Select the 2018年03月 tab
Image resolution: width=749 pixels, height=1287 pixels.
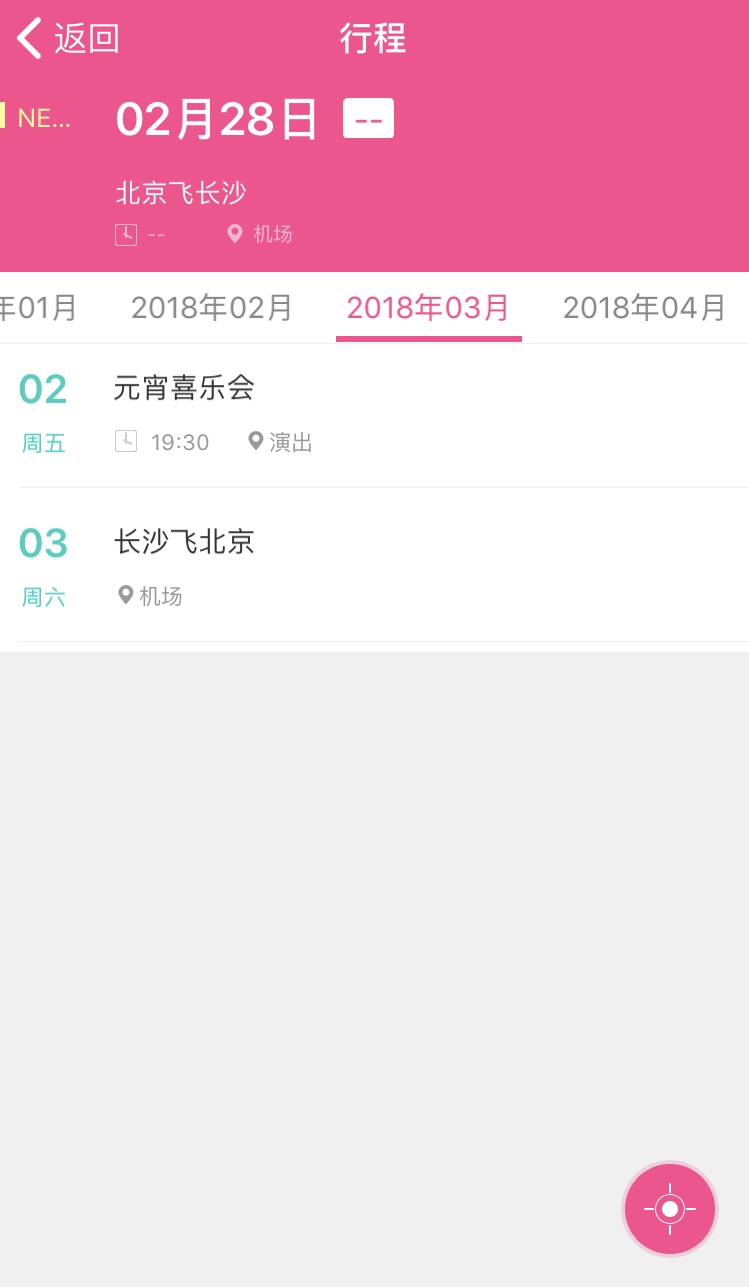coord(428,307)
